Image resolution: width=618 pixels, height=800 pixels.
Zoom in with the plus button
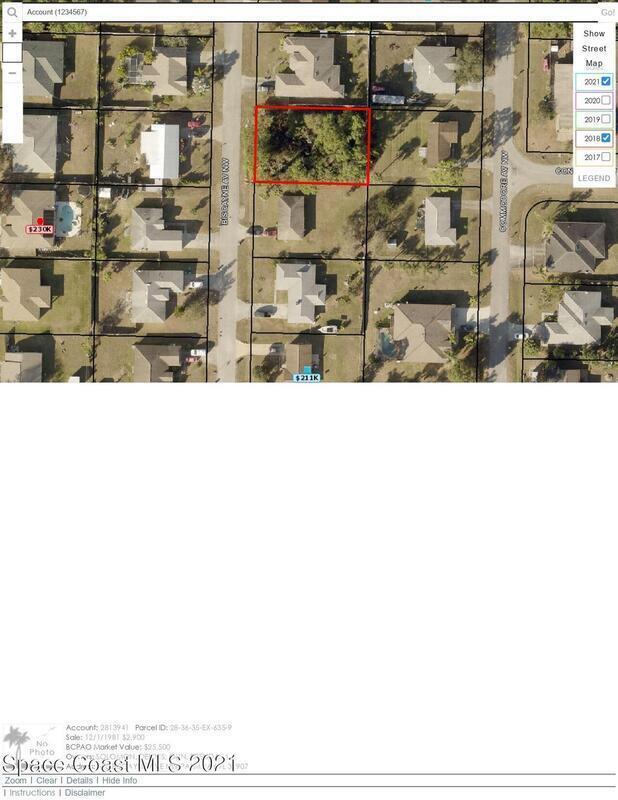12,33
